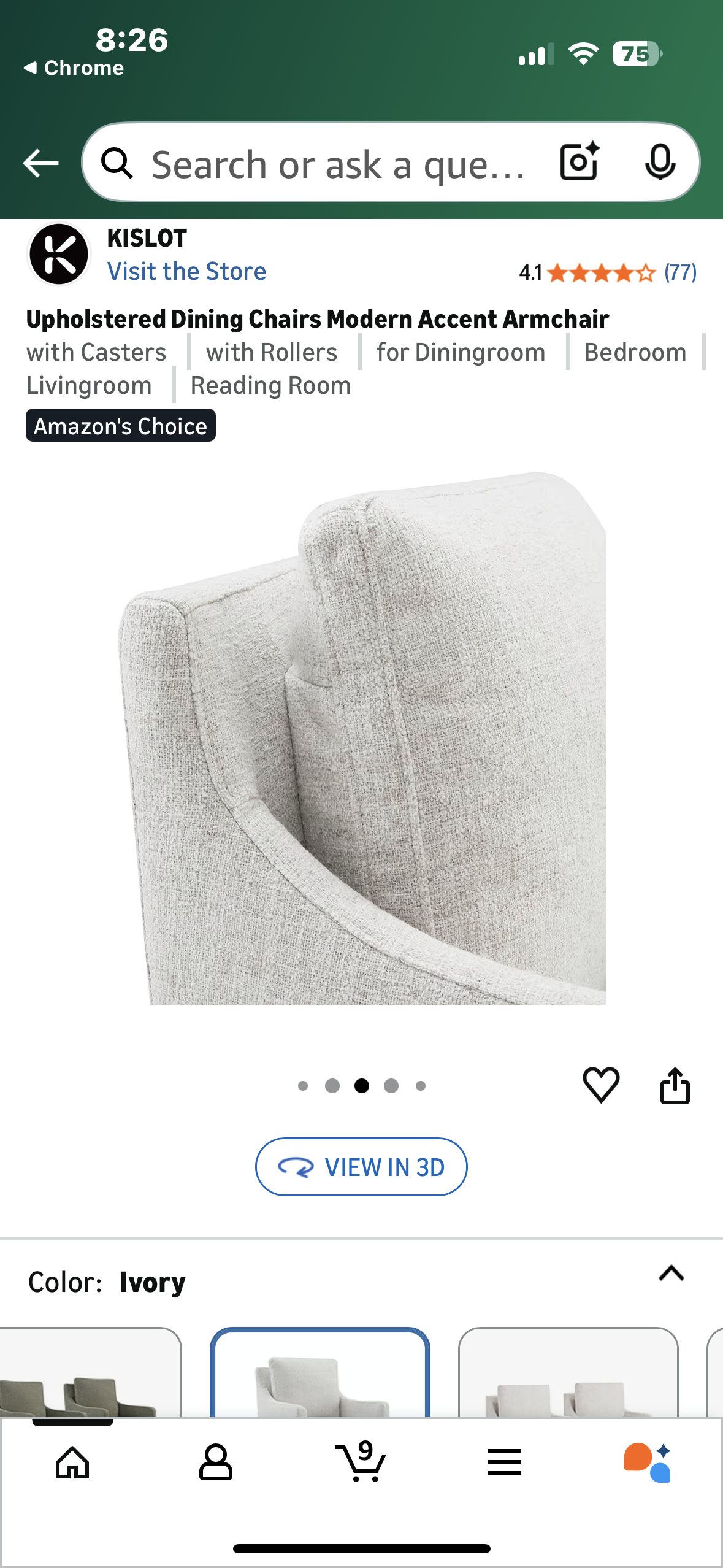
Task: Enlarge the chair product image
Action: tap(362, 736)
